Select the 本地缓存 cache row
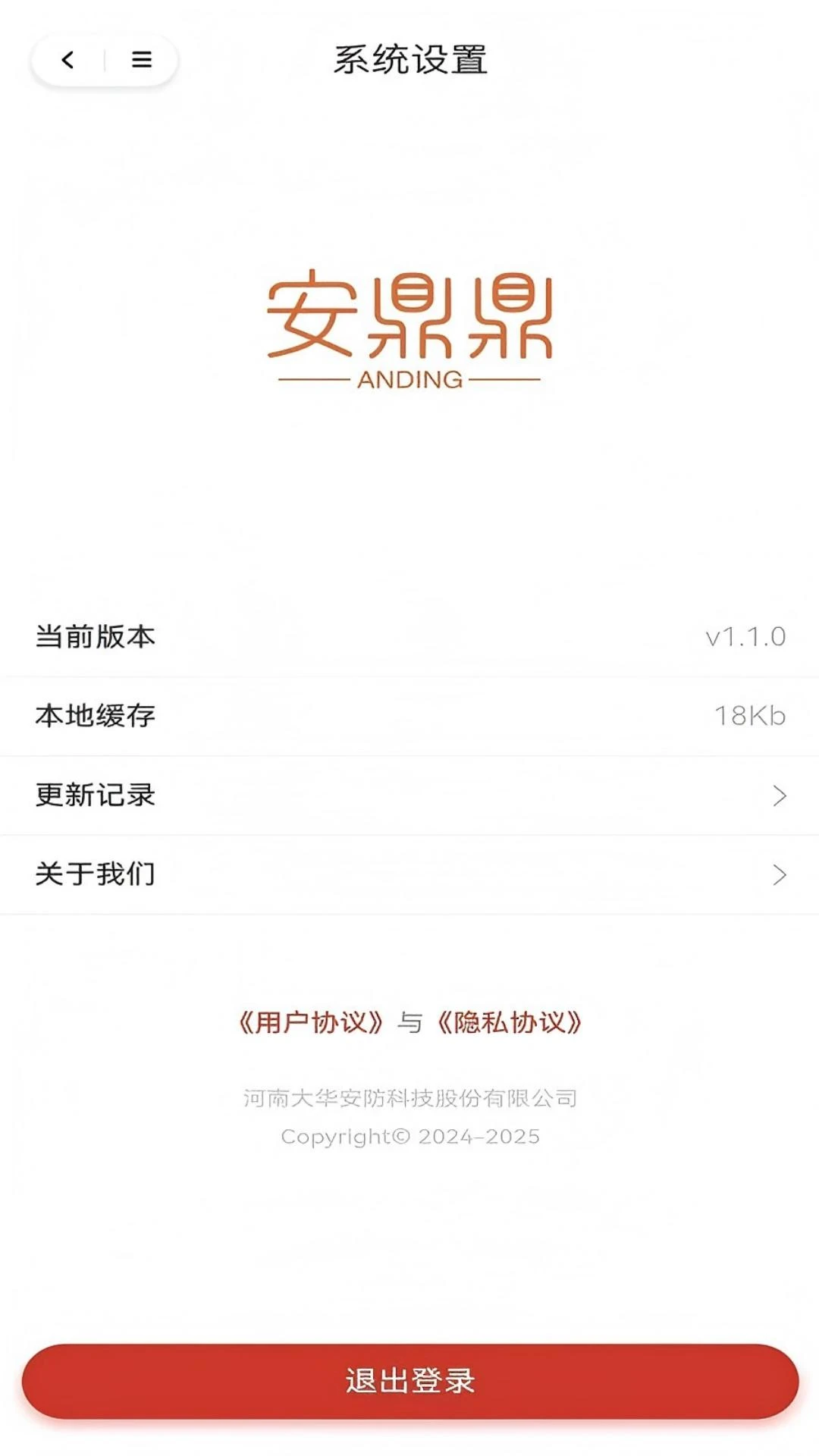Screen dimensions: 819x1456 coord(409,717)
